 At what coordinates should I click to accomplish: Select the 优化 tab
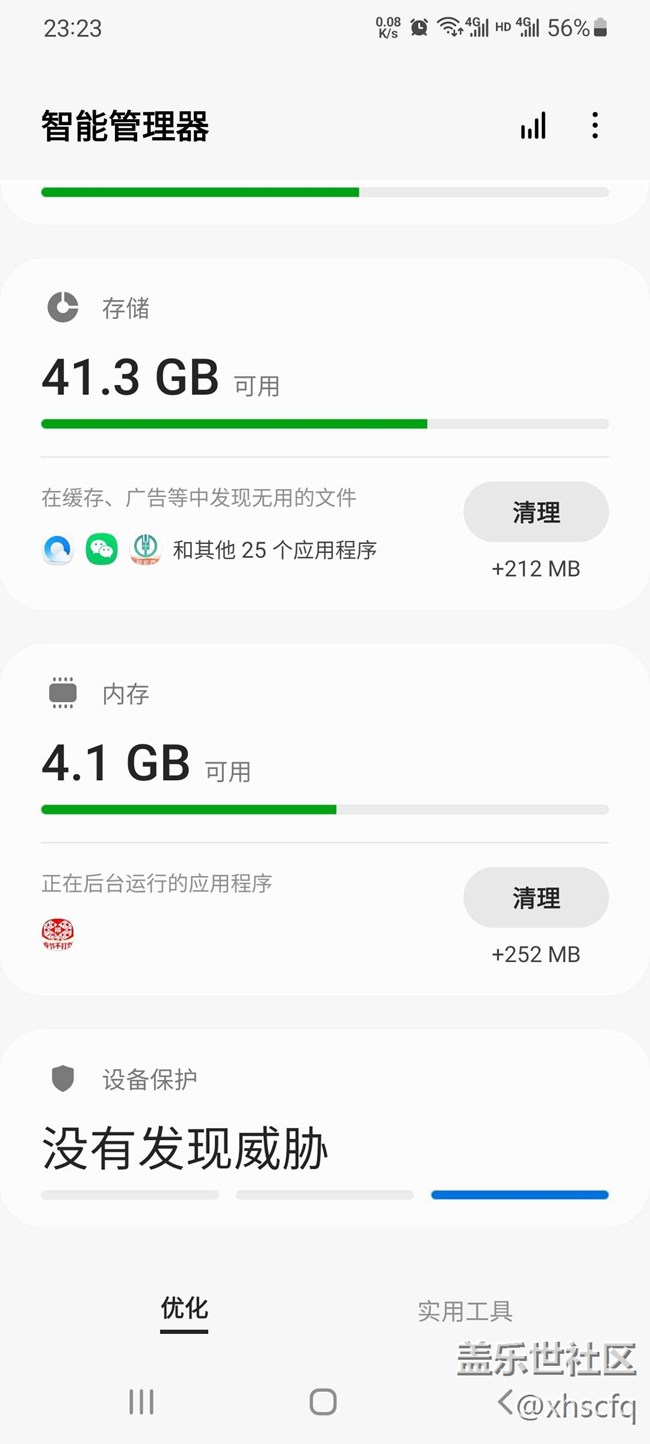click(x=184, y=1308)
